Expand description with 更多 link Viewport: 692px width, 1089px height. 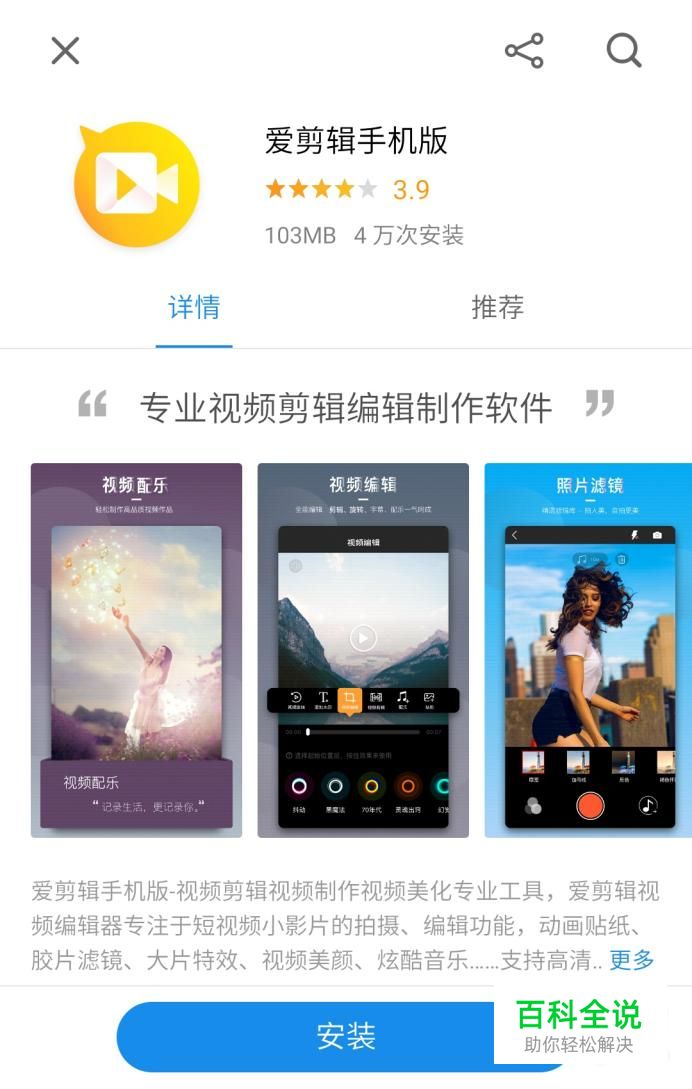(632, 960)
